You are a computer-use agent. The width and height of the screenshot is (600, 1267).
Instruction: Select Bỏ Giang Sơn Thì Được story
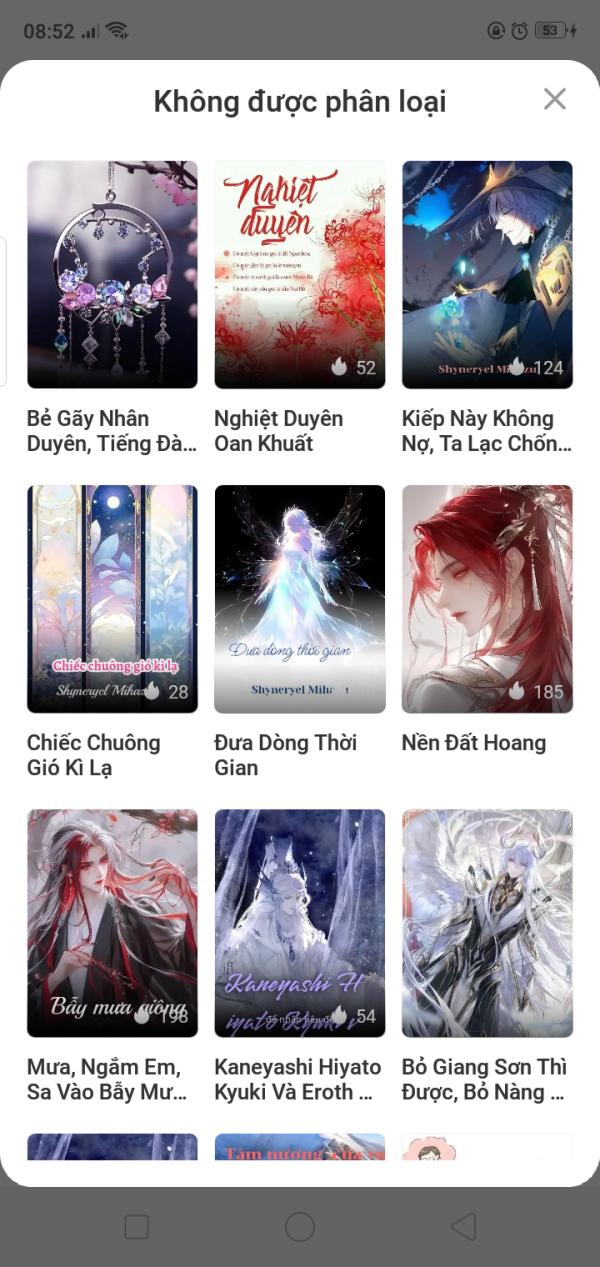pos(487,923)
